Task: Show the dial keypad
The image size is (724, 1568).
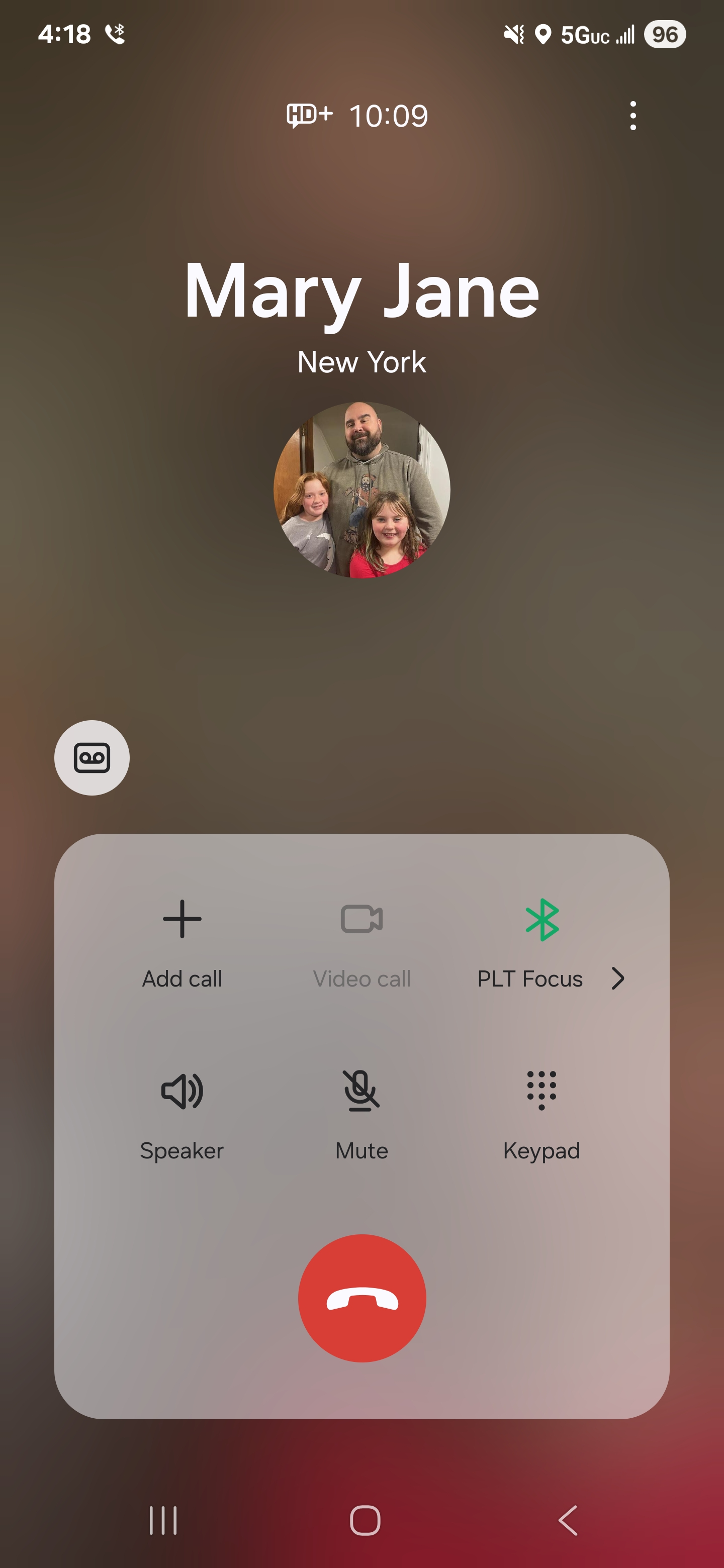Action: 541,1110
